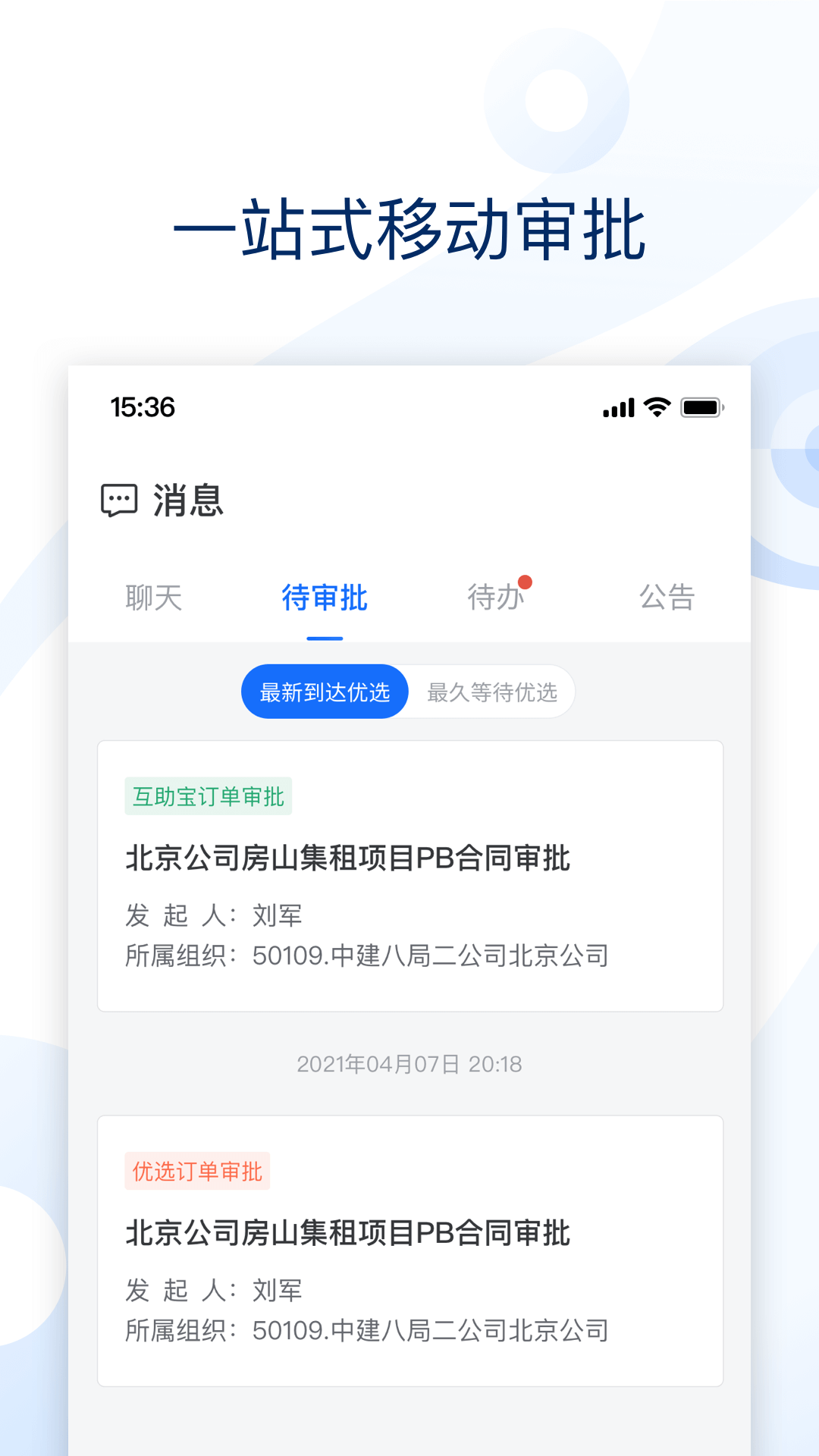The image size is (819, 1456).
Task: Click the blue underline indicator below 待审批
Action: point(325,639)
